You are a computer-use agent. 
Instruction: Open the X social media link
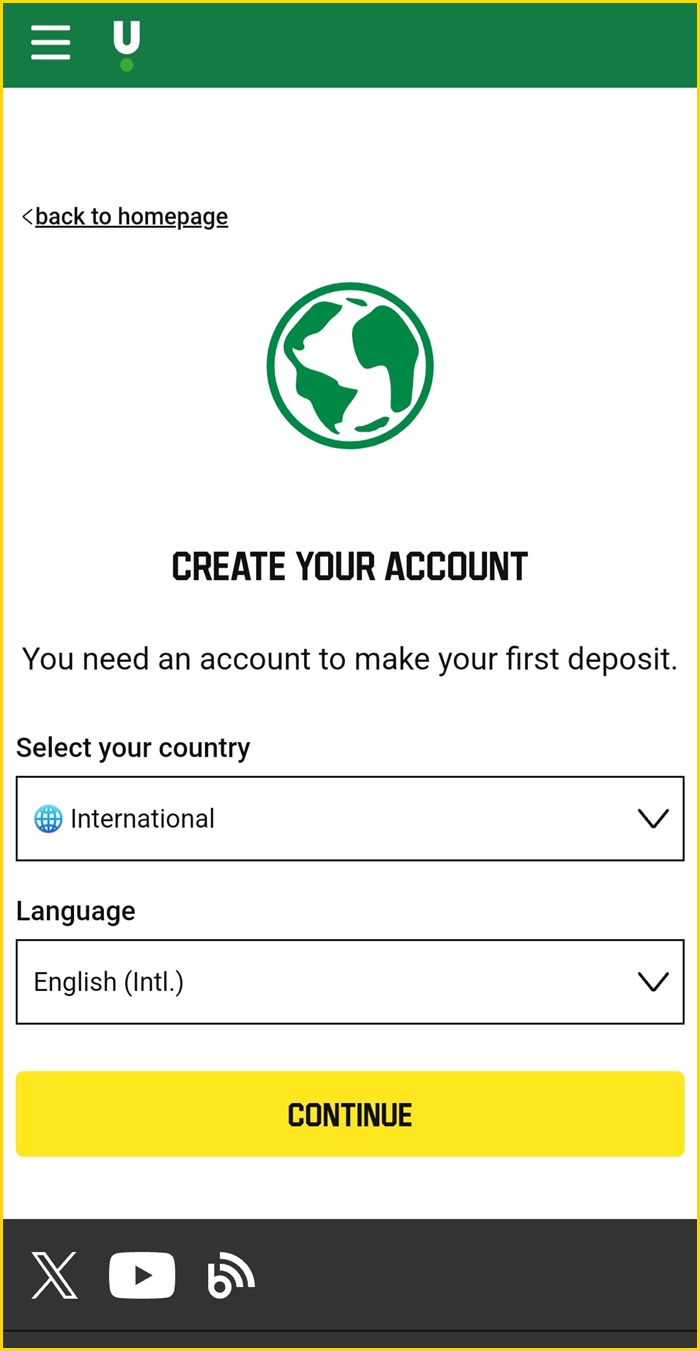(54, 1275)
